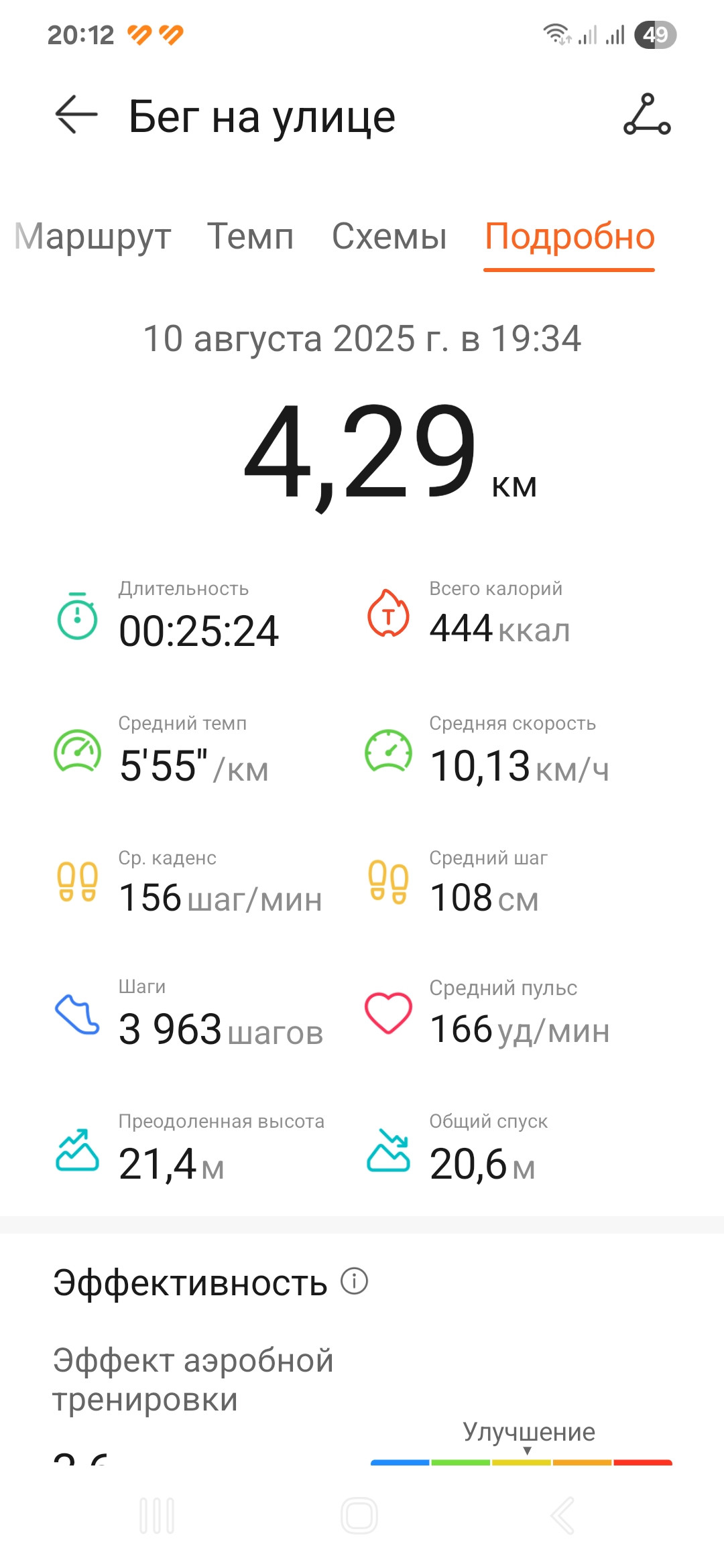Switch to the Темп tab
Viewport: 724px width, 1568px height.
click(x=250, y=237)
